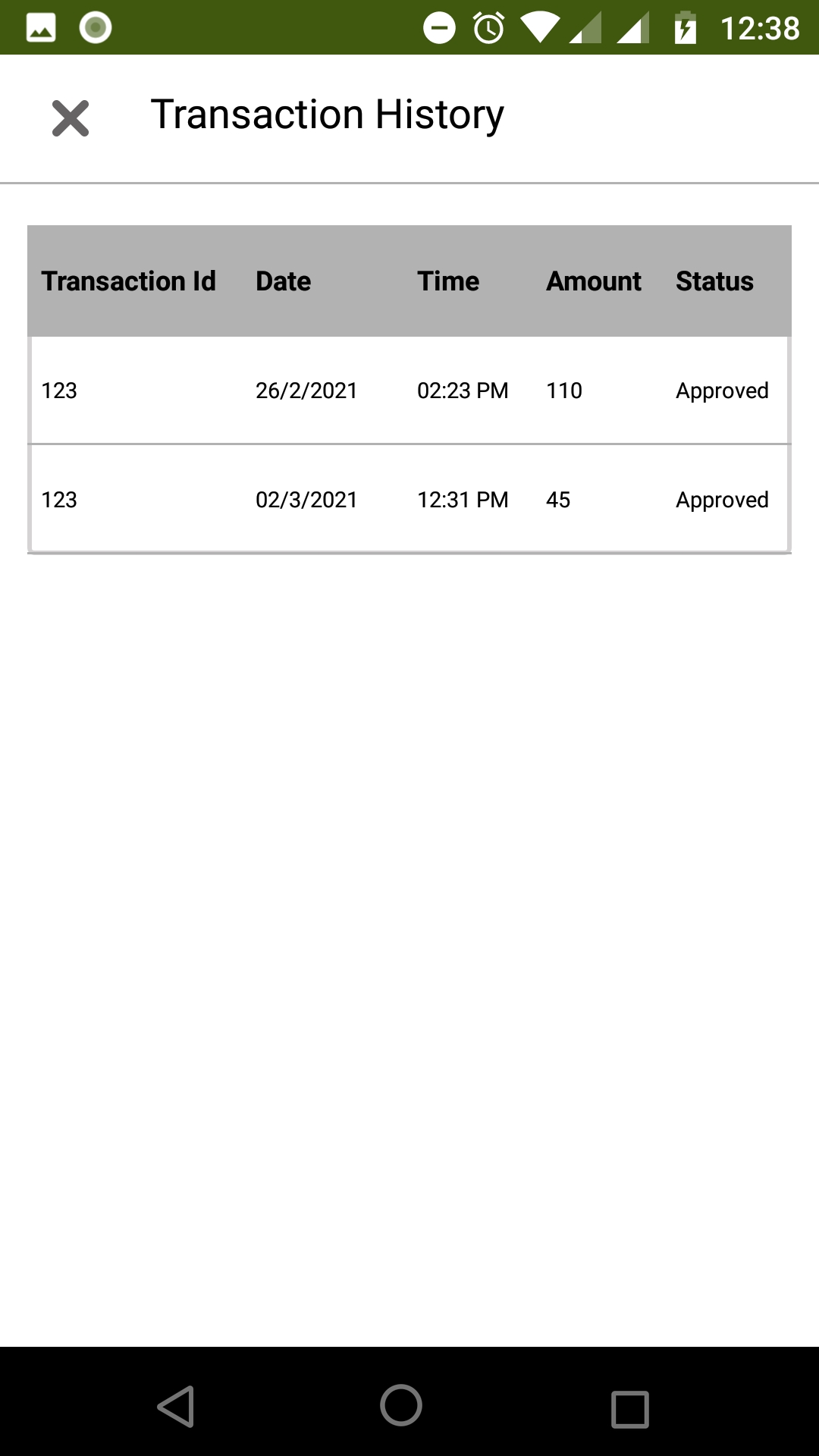Open the transaction dated 02/3/2021
The width and height of the screenshot is (819, 1456).
click(x=409, y=499)
